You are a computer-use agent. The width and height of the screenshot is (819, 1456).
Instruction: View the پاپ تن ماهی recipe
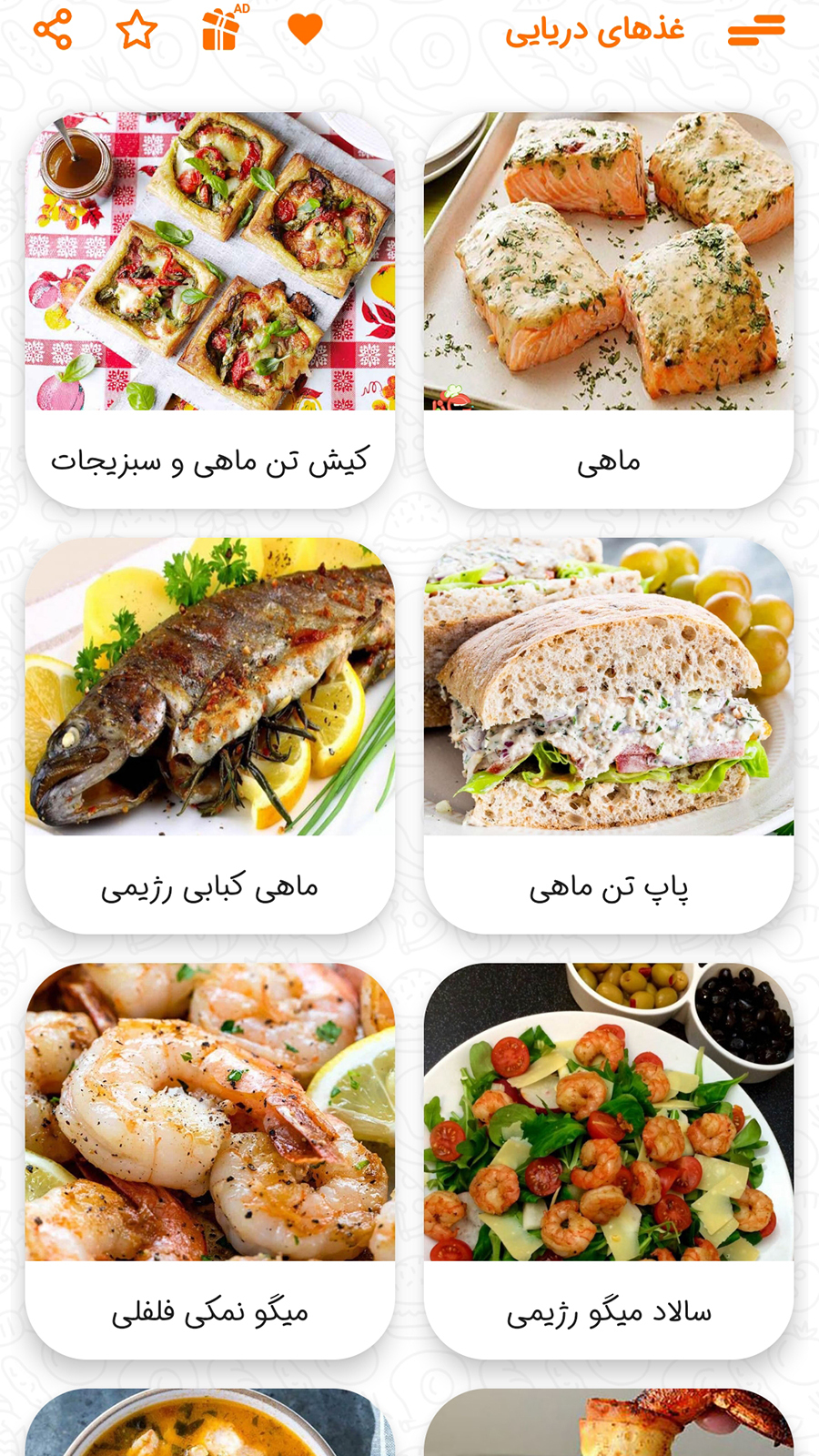609,735
